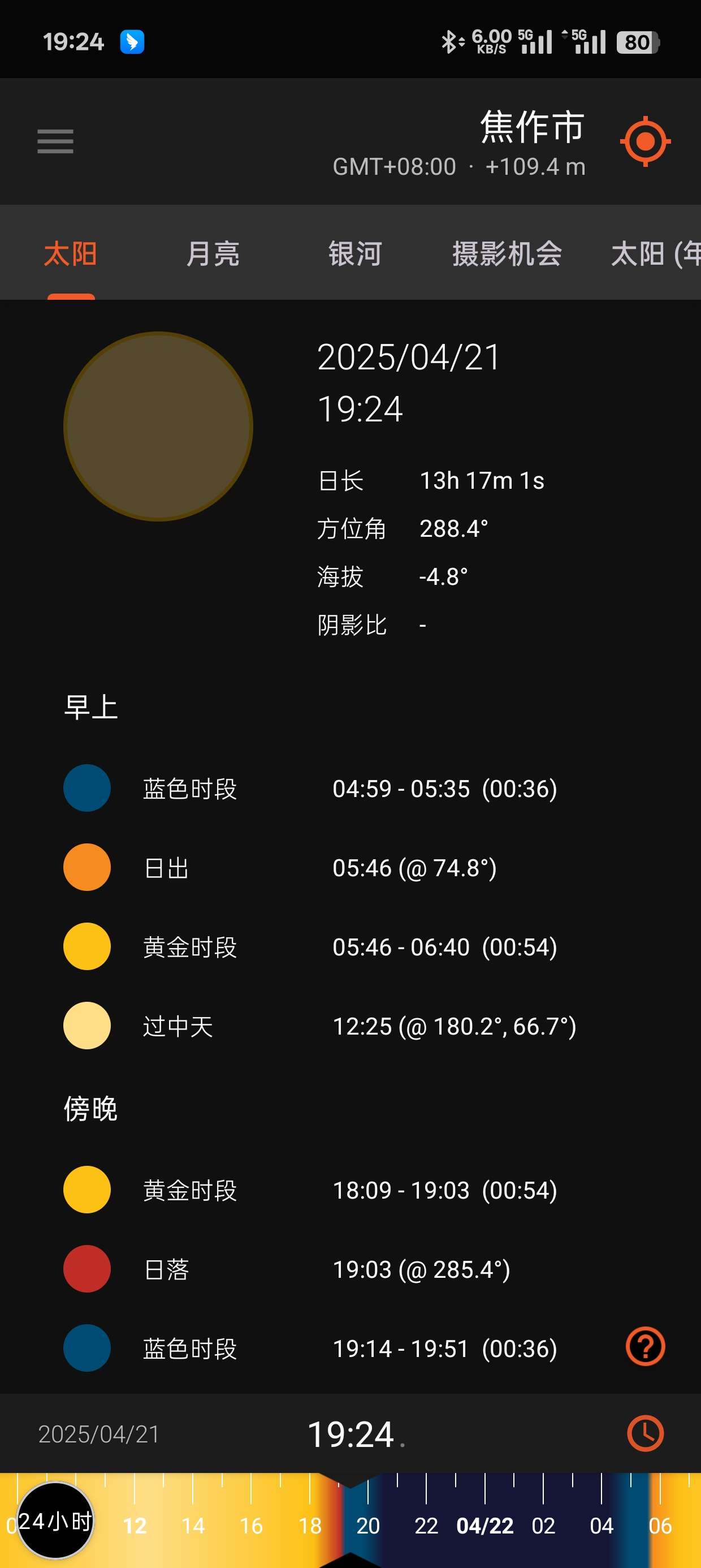
Task: Select the 太阳 tab
Action: 71,253
